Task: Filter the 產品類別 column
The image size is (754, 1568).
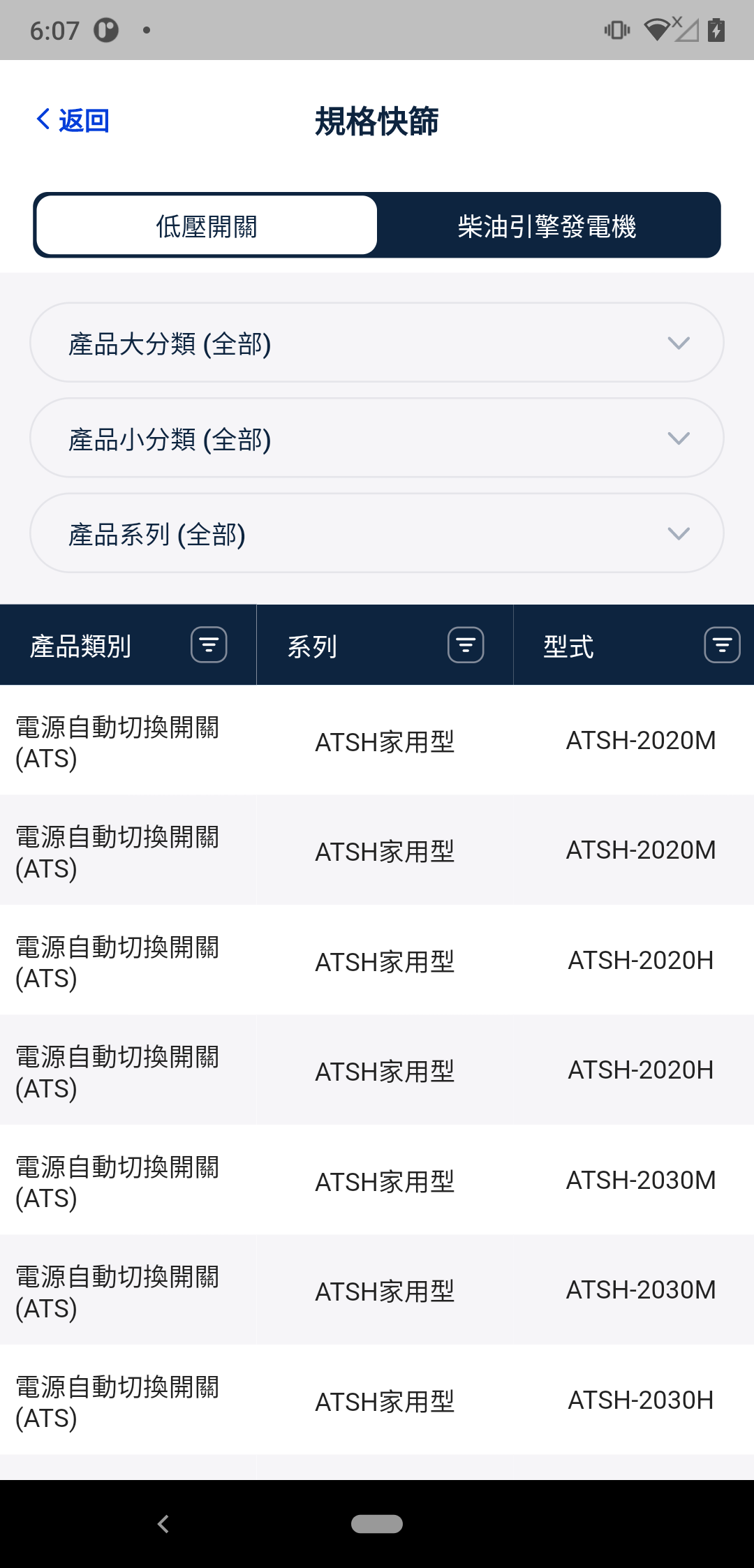Action: (x=209, y=645)
